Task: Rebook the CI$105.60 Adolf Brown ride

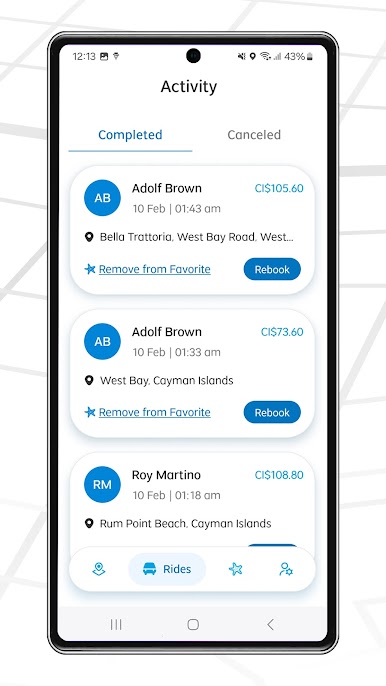Action: [272, 269]
